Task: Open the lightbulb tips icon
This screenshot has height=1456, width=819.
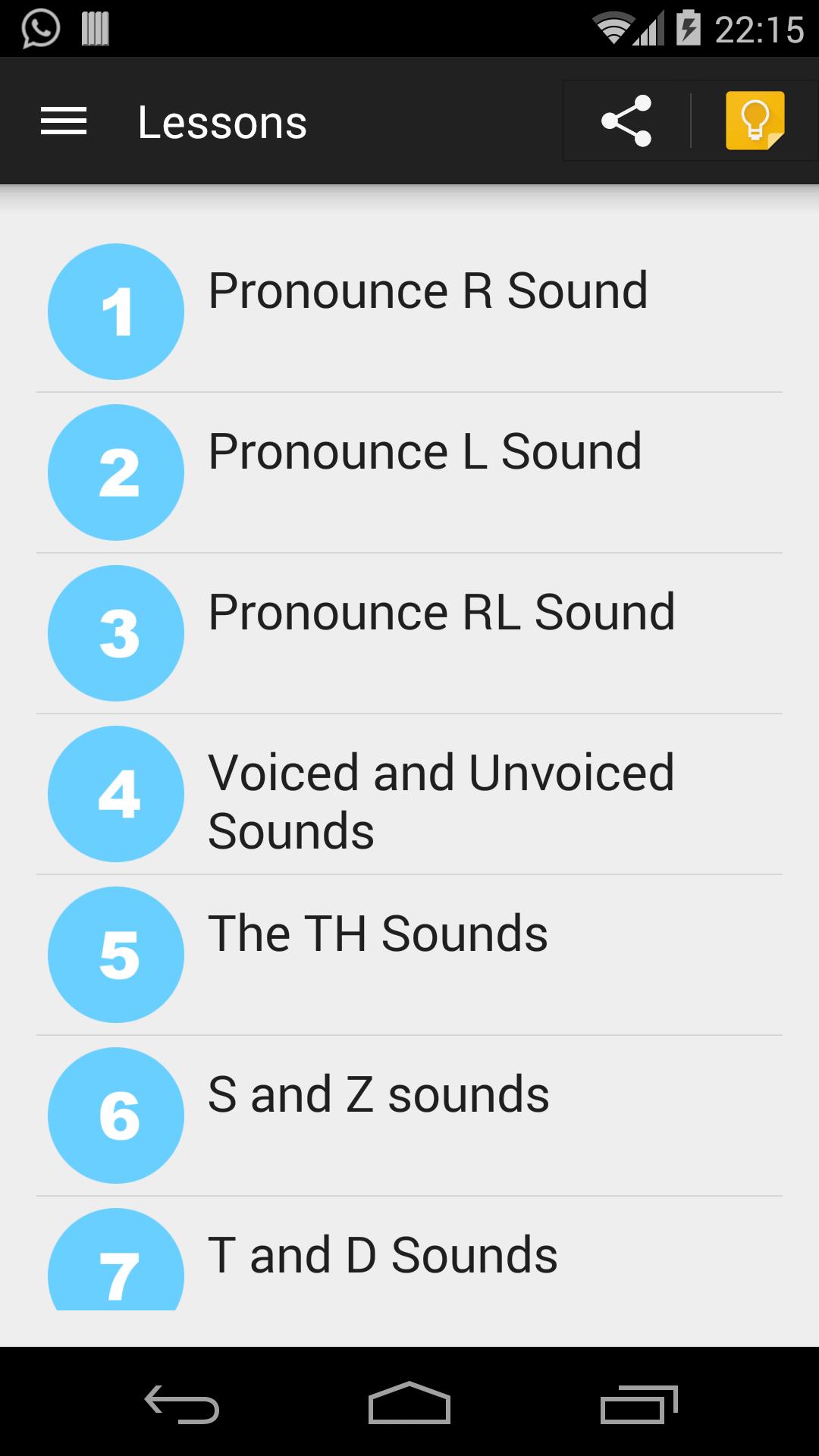Action: [754, 121]
